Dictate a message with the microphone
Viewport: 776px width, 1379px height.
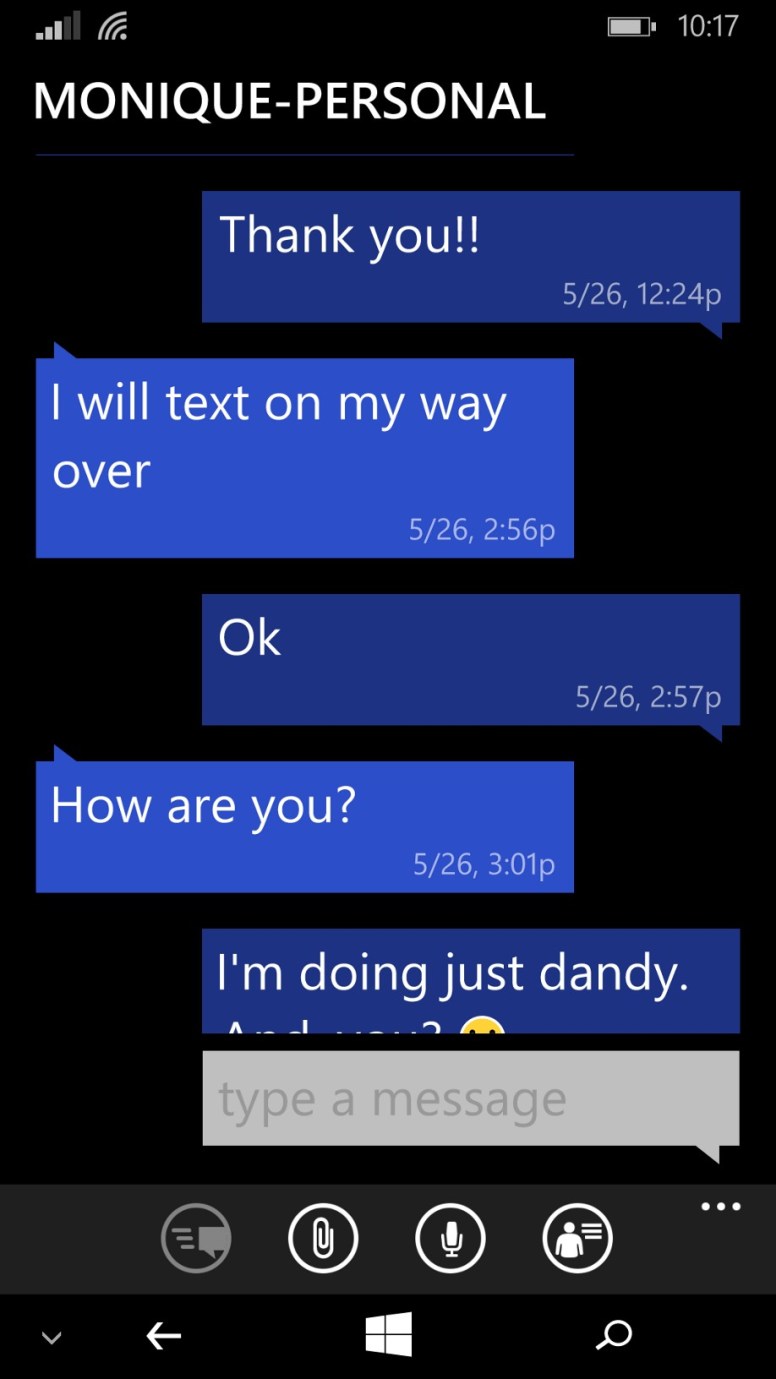[450, 1239]
